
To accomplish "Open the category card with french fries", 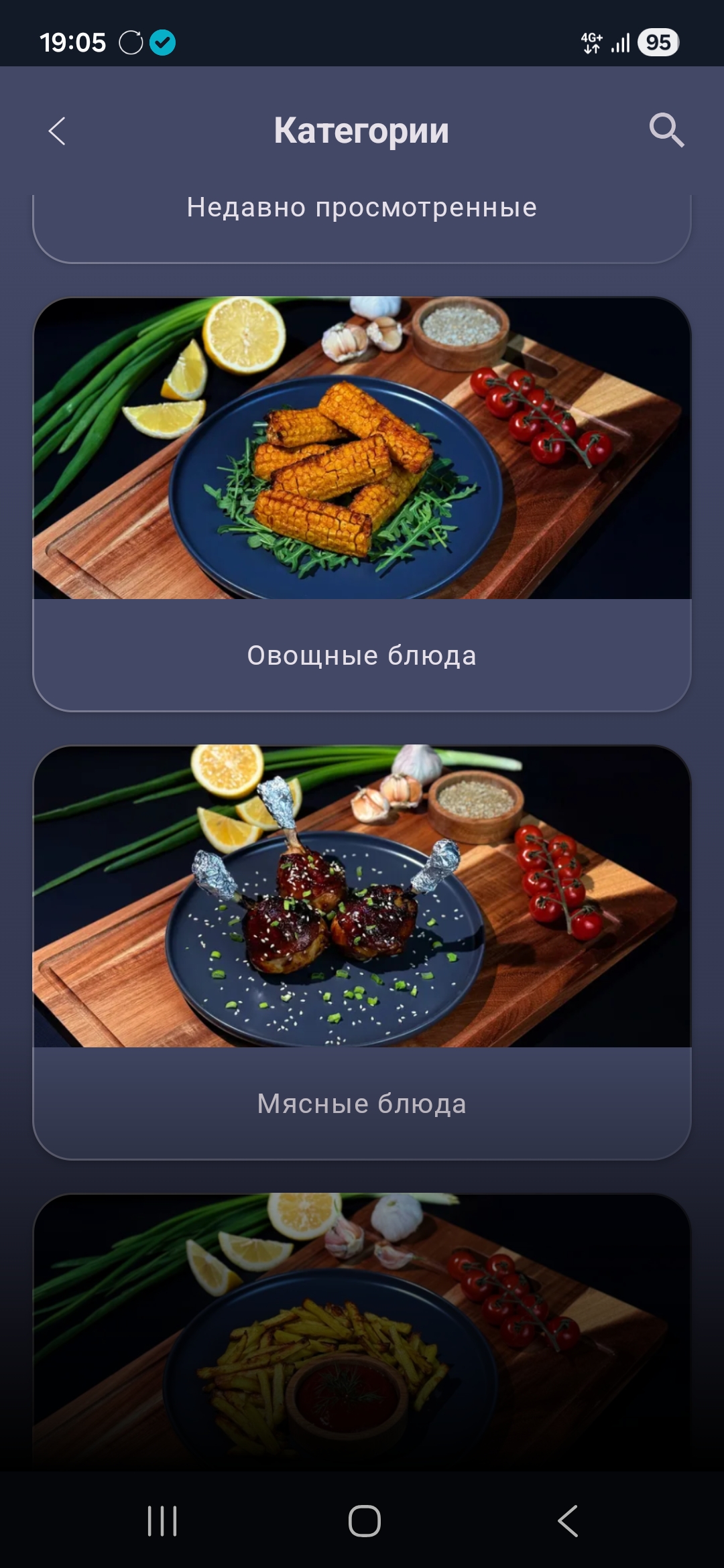I will [x=362, y=1327].
